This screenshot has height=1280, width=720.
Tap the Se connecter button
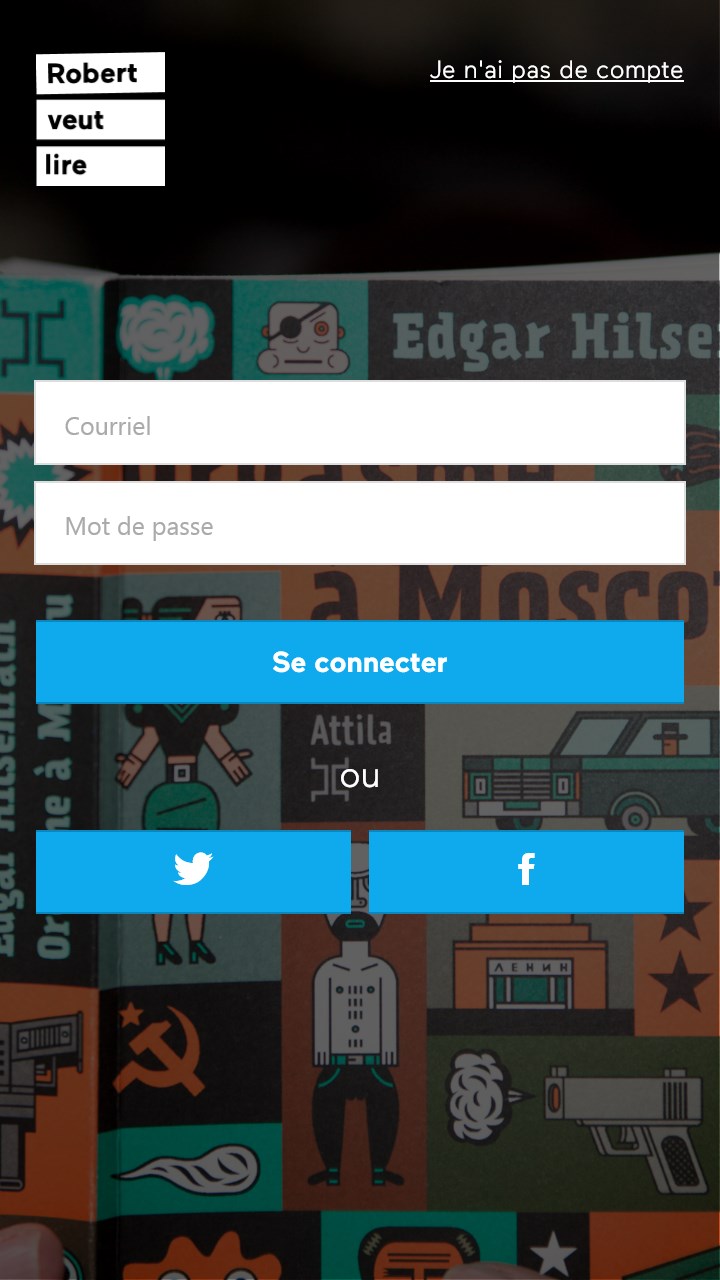(x=360, y=662)
